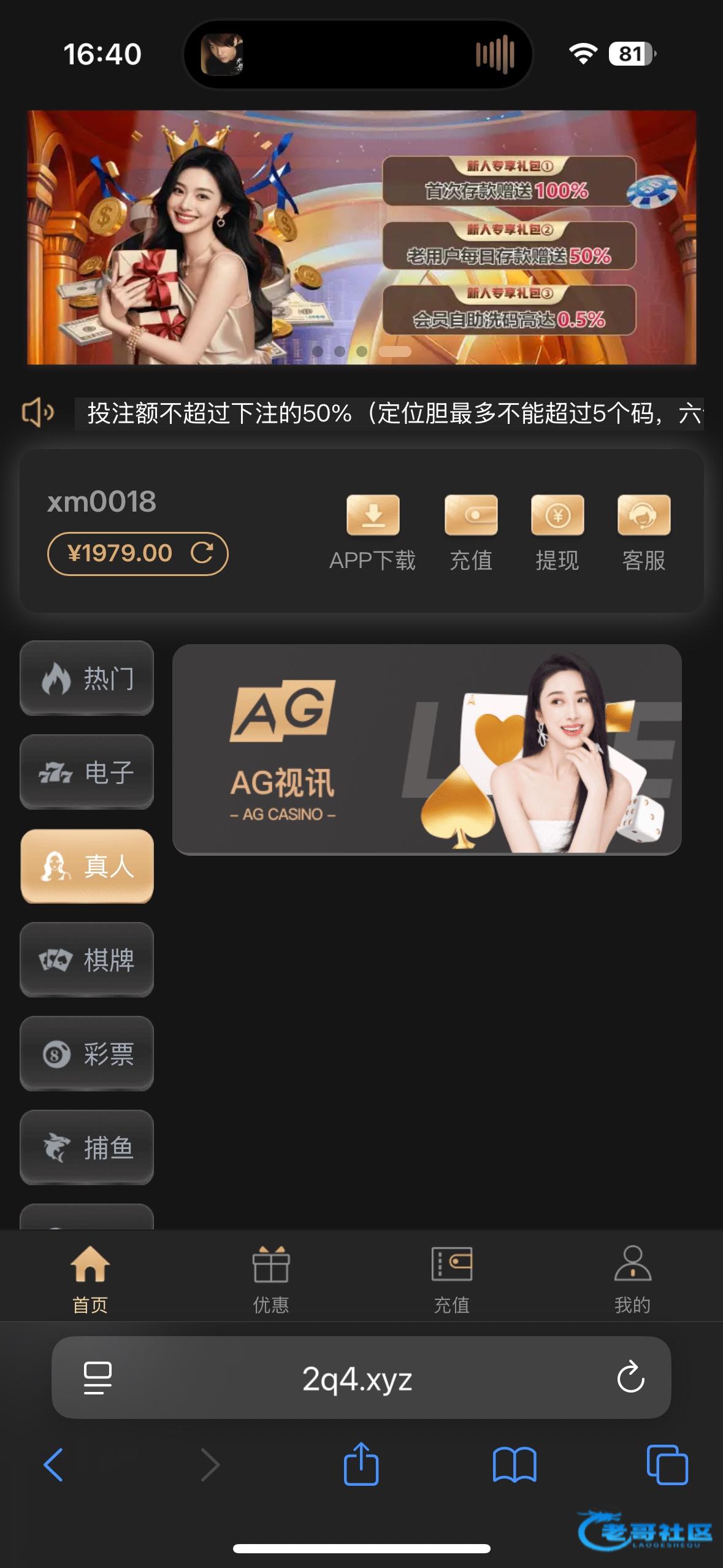Reload the 2q4.xyz page
This screenshot has height=1568, width=723.
coord(630,1378)
